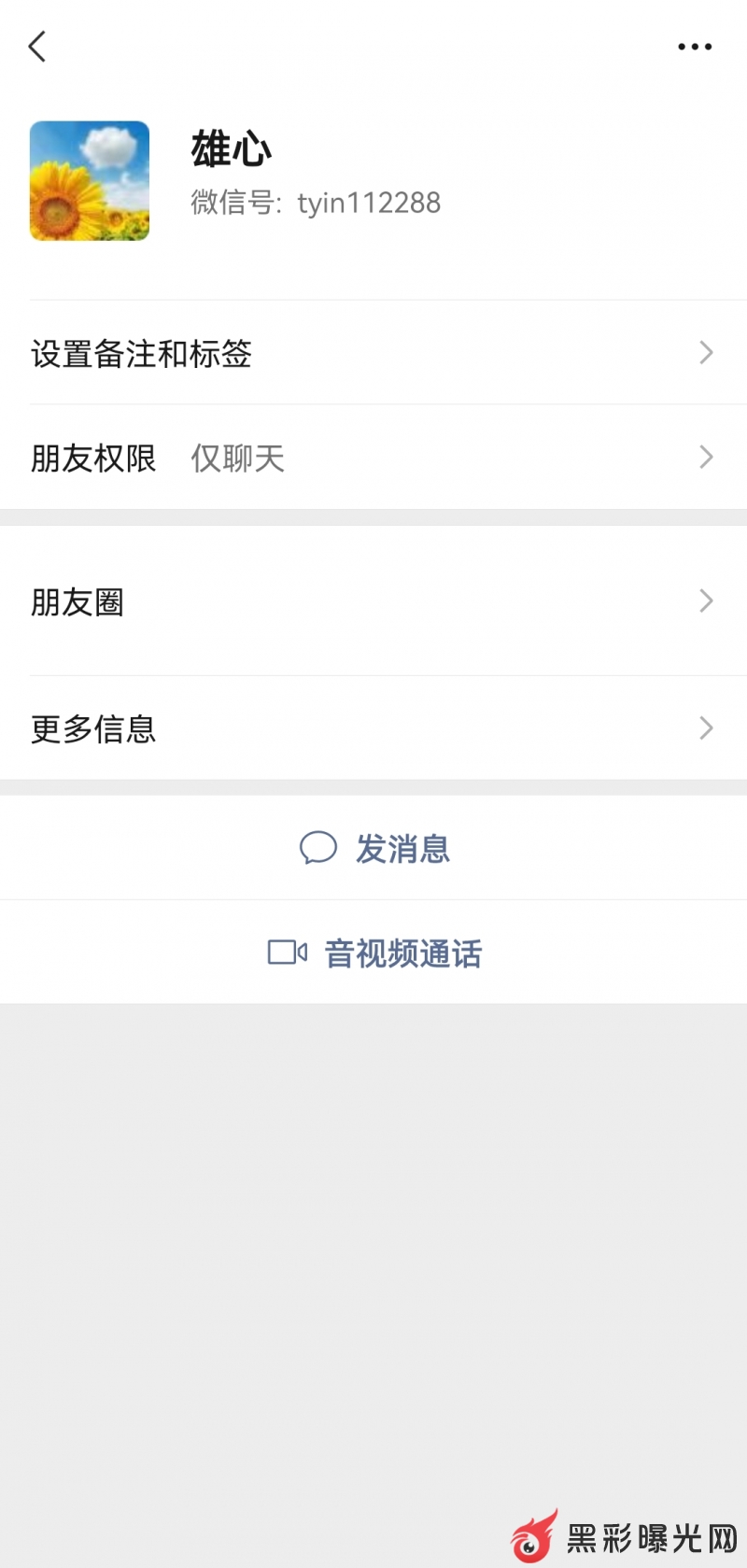Open 设置备注和标签 row
Screen dimensions: 747x1568
(373, 353)
